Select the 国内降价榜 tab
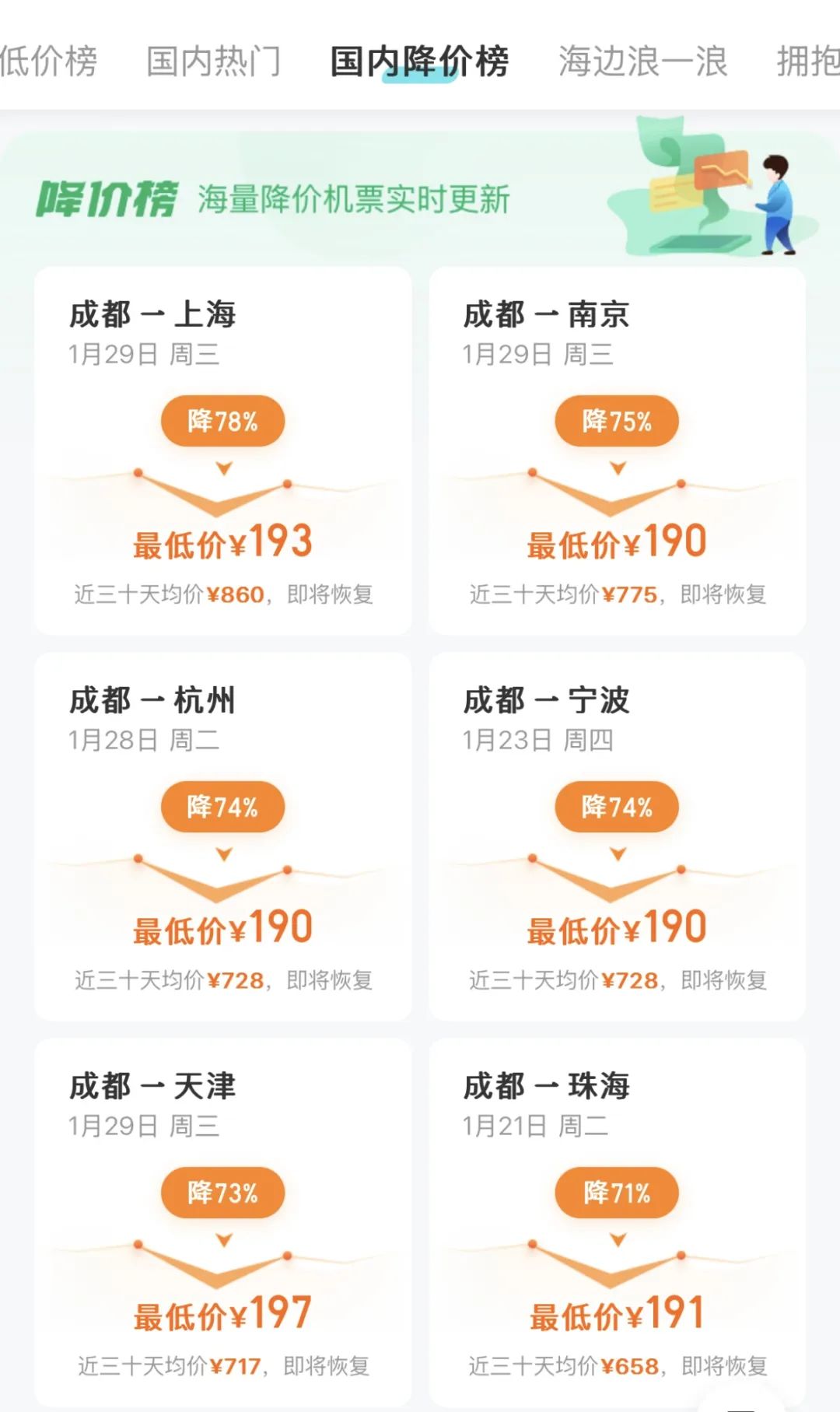This screenshot has width=840, height=1412. coord(420,62)
